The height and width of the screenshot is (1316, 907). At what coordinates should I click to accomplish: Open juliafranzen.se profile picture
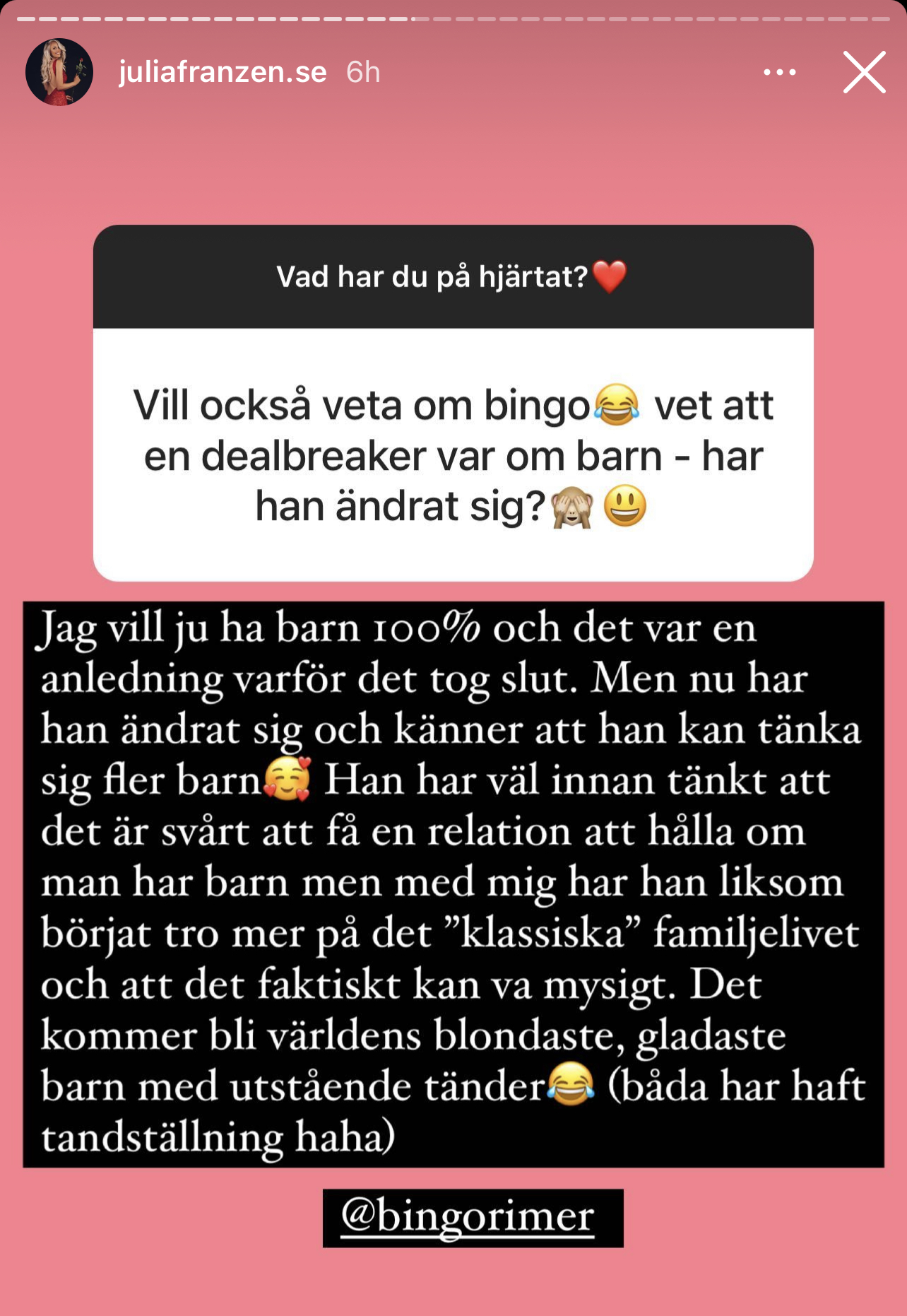tap(59, 72)
